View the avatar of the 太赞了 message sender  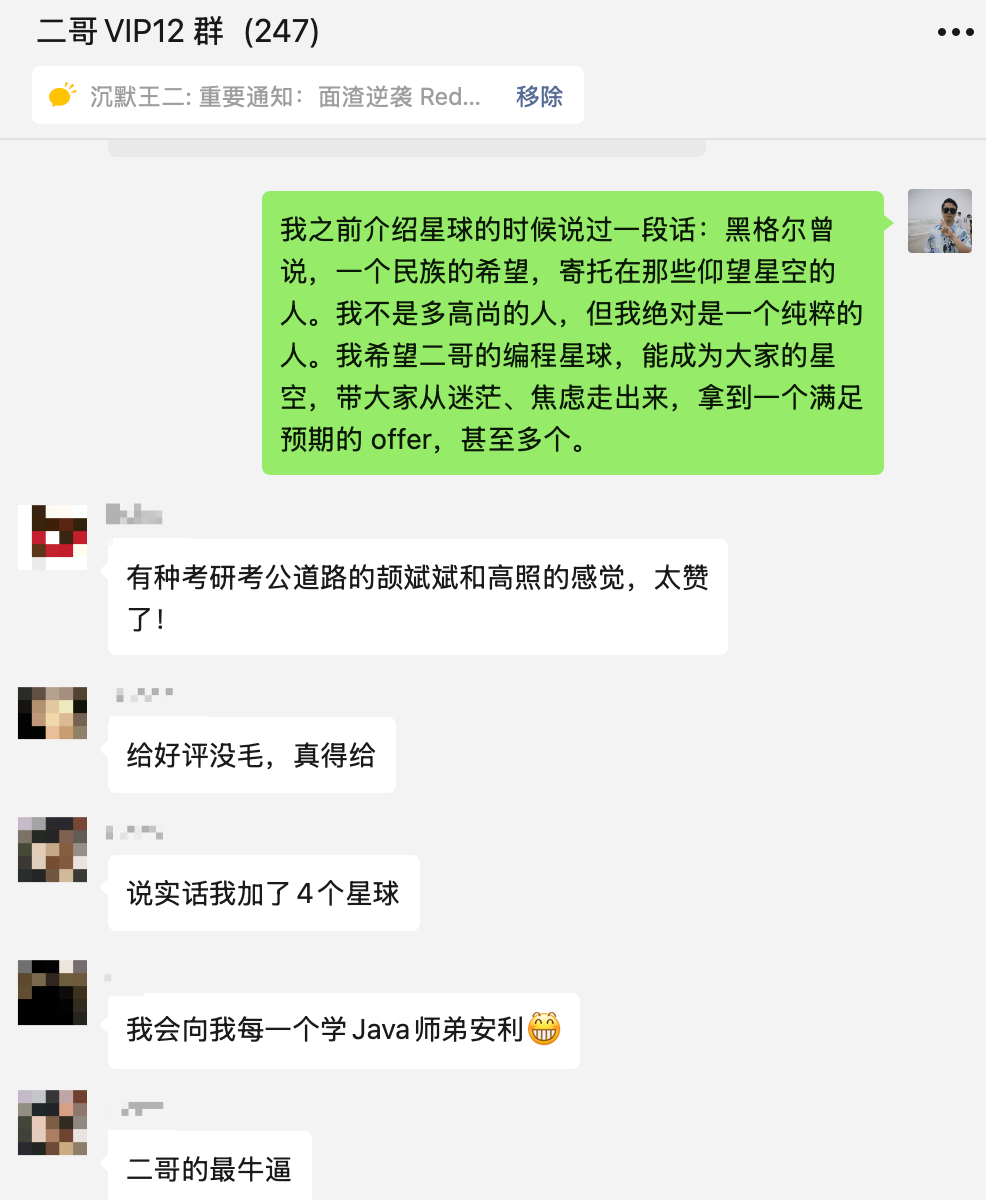coord(53,538)
